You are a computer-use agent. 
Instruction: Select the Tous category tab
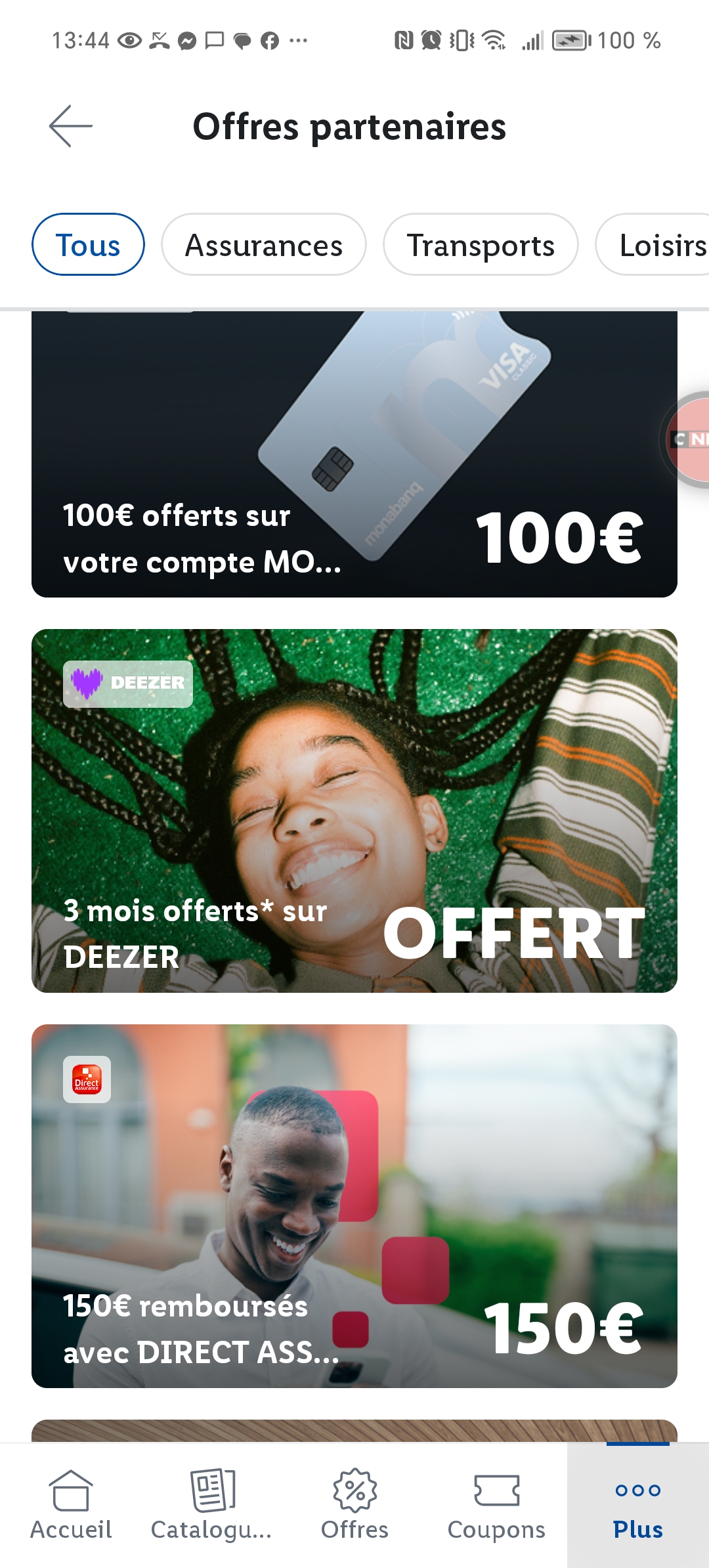coord(87,245)
